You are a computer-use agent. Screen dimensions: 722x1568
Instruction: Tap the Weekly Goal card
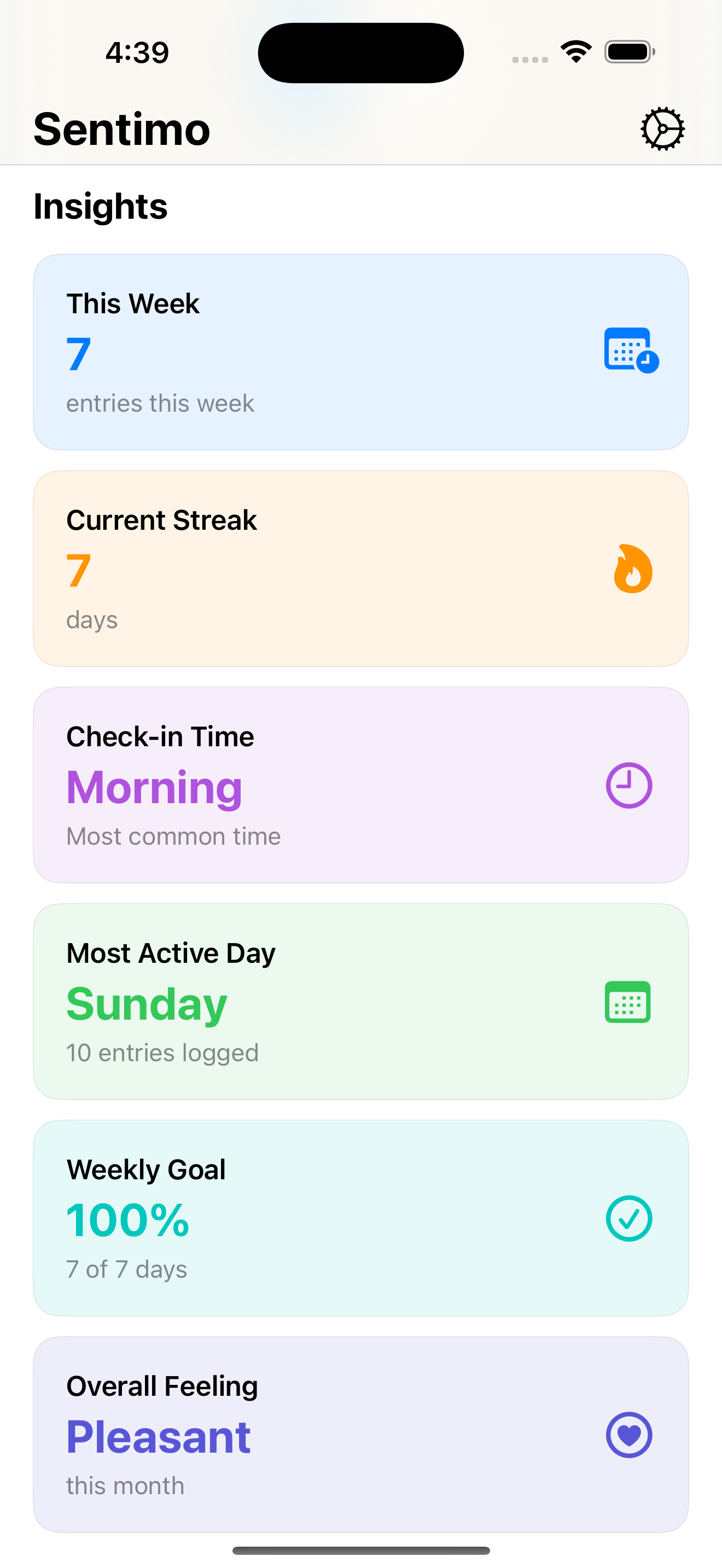(x=360, y=1218)
